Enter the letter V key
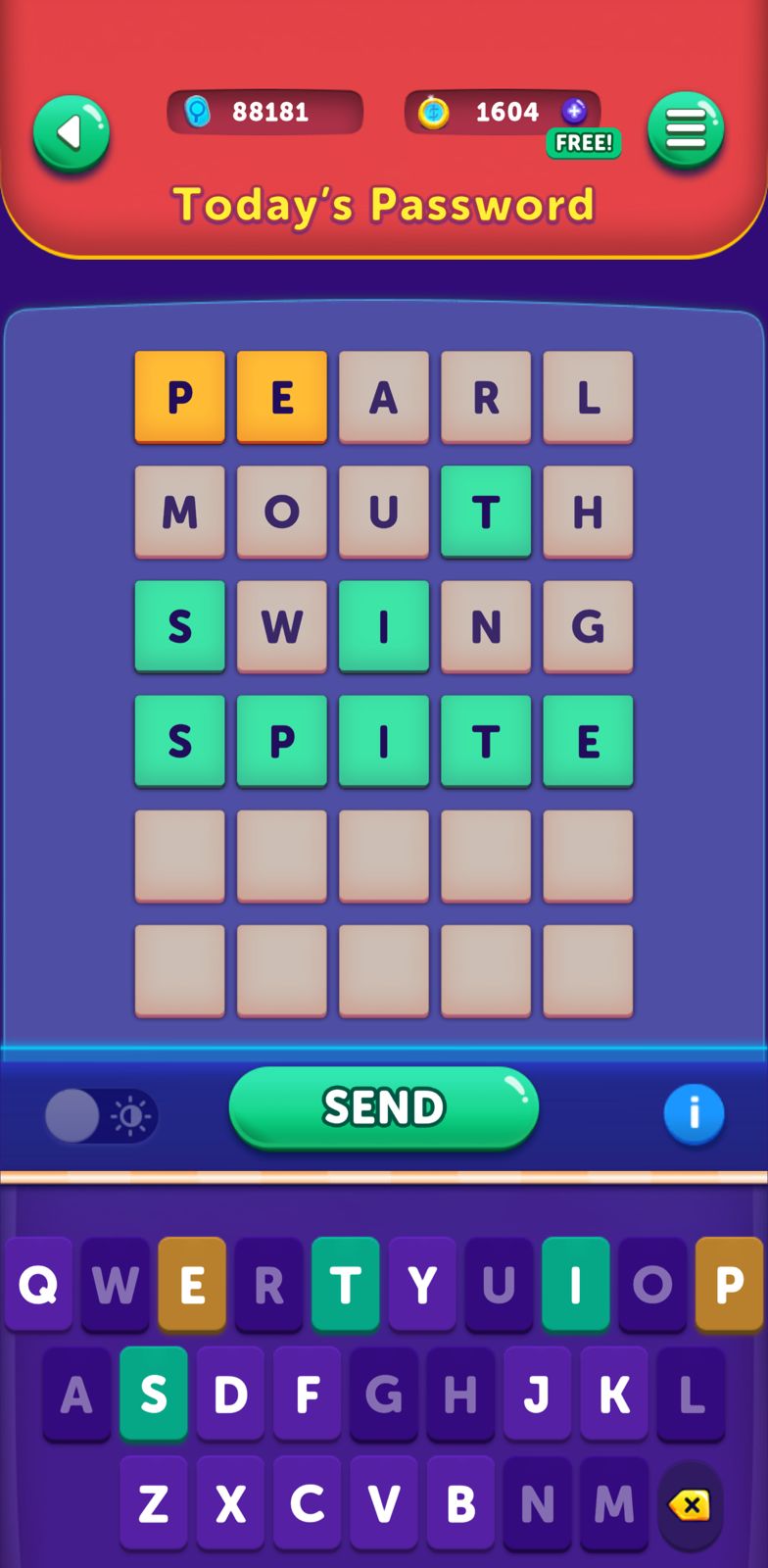 [384, 1503]
